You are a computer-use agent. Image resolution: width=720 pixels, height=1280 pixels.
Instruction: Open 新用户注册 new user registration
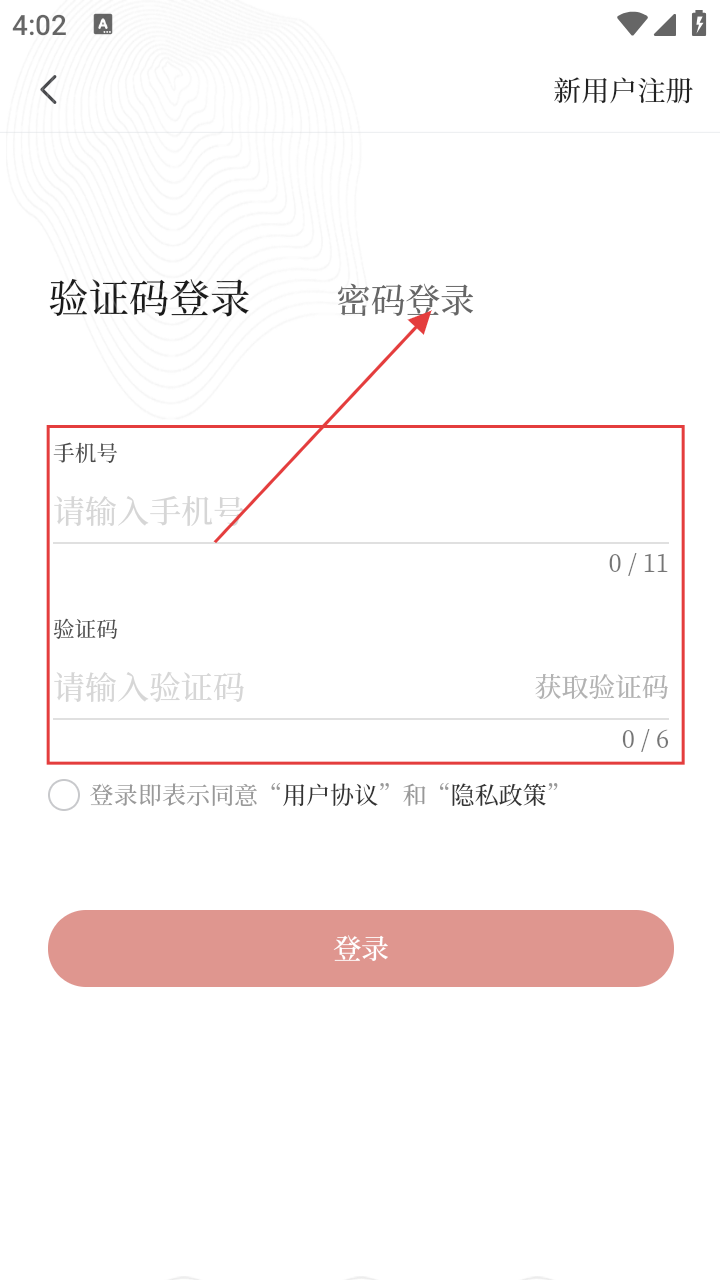pos(623,91)
